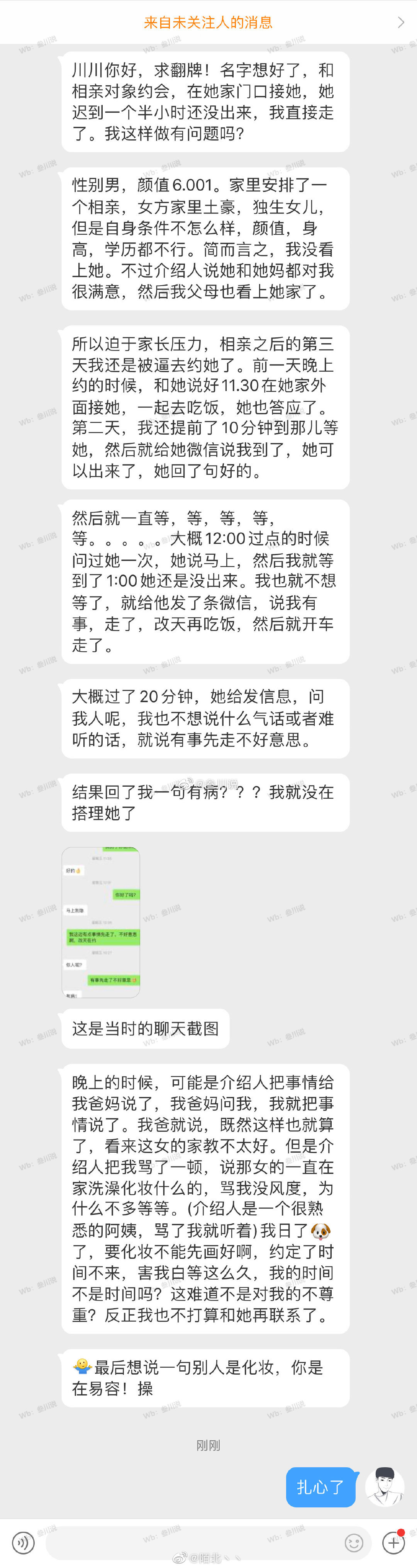Open the emoji picker

354,1543
